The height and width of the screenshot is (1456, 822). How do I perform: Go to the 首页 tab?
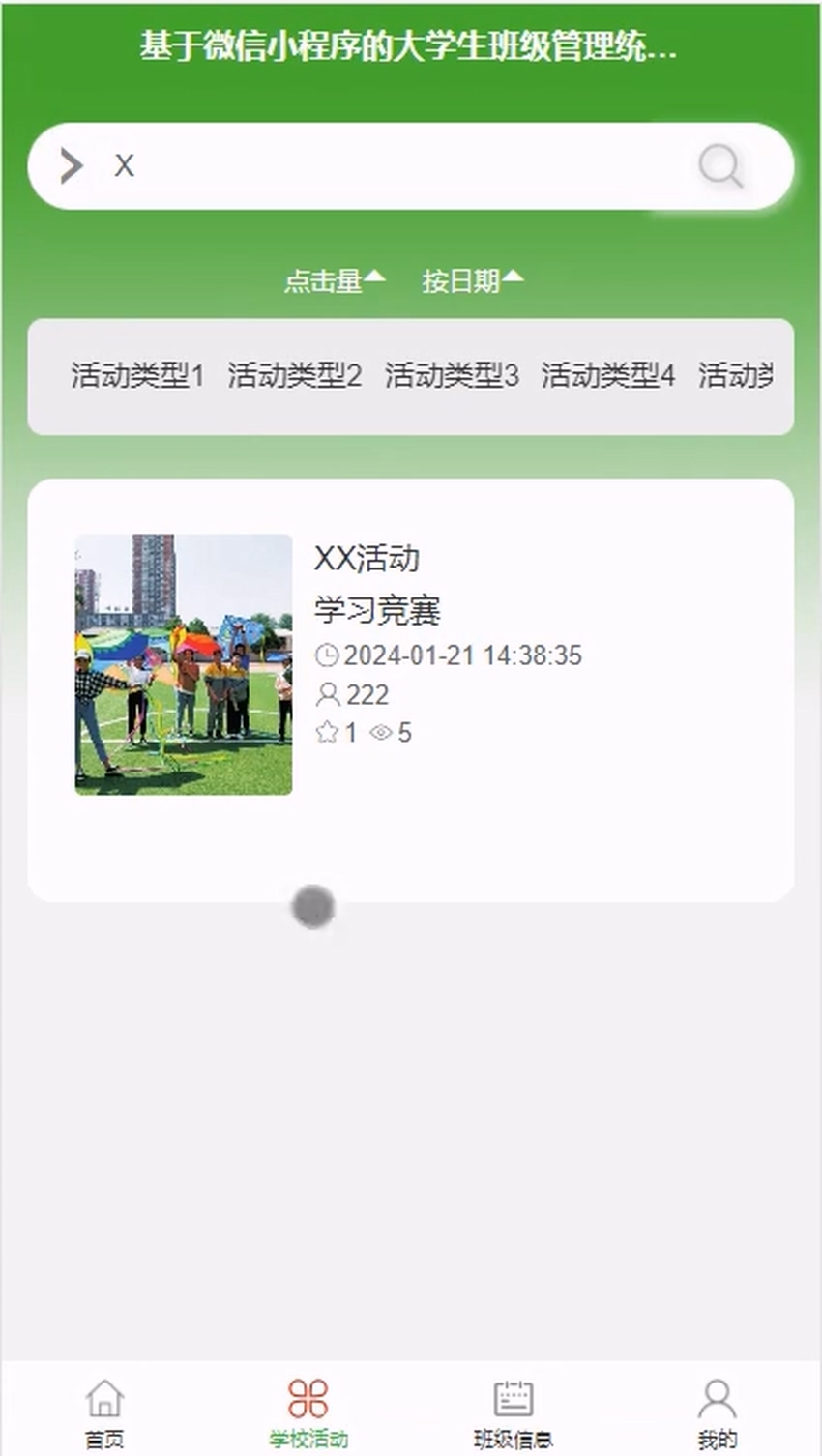pos(104,1412)
